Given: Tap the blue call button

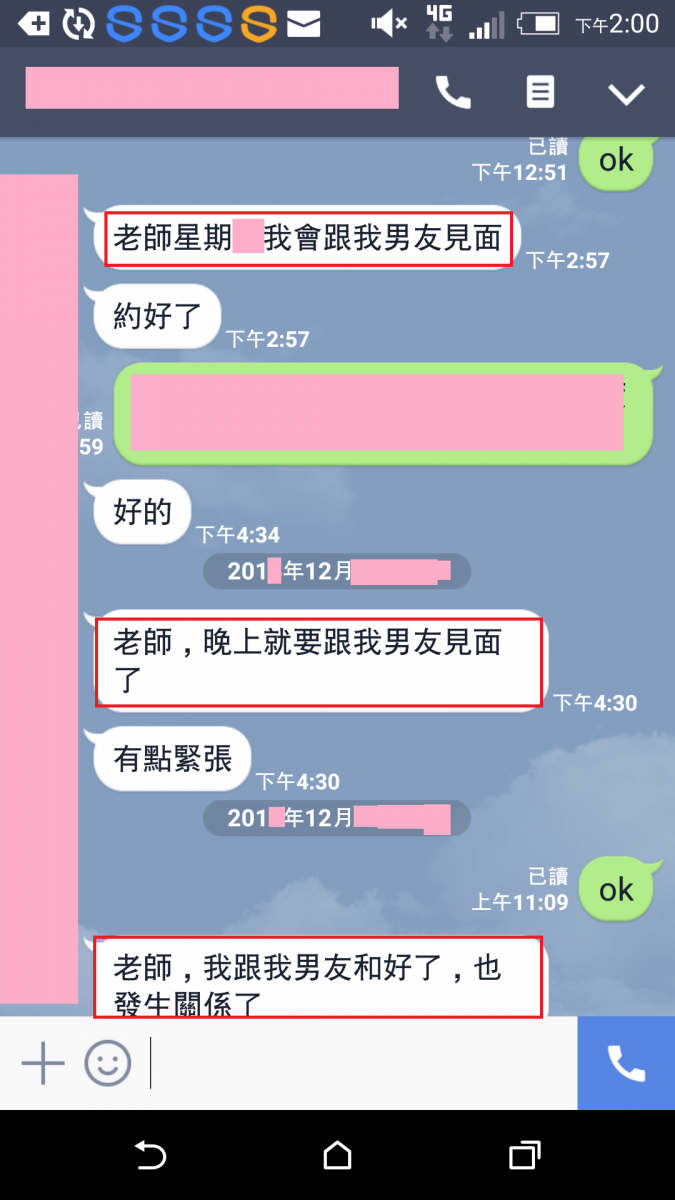Looking at the screenshot, I should (626, 1062).
